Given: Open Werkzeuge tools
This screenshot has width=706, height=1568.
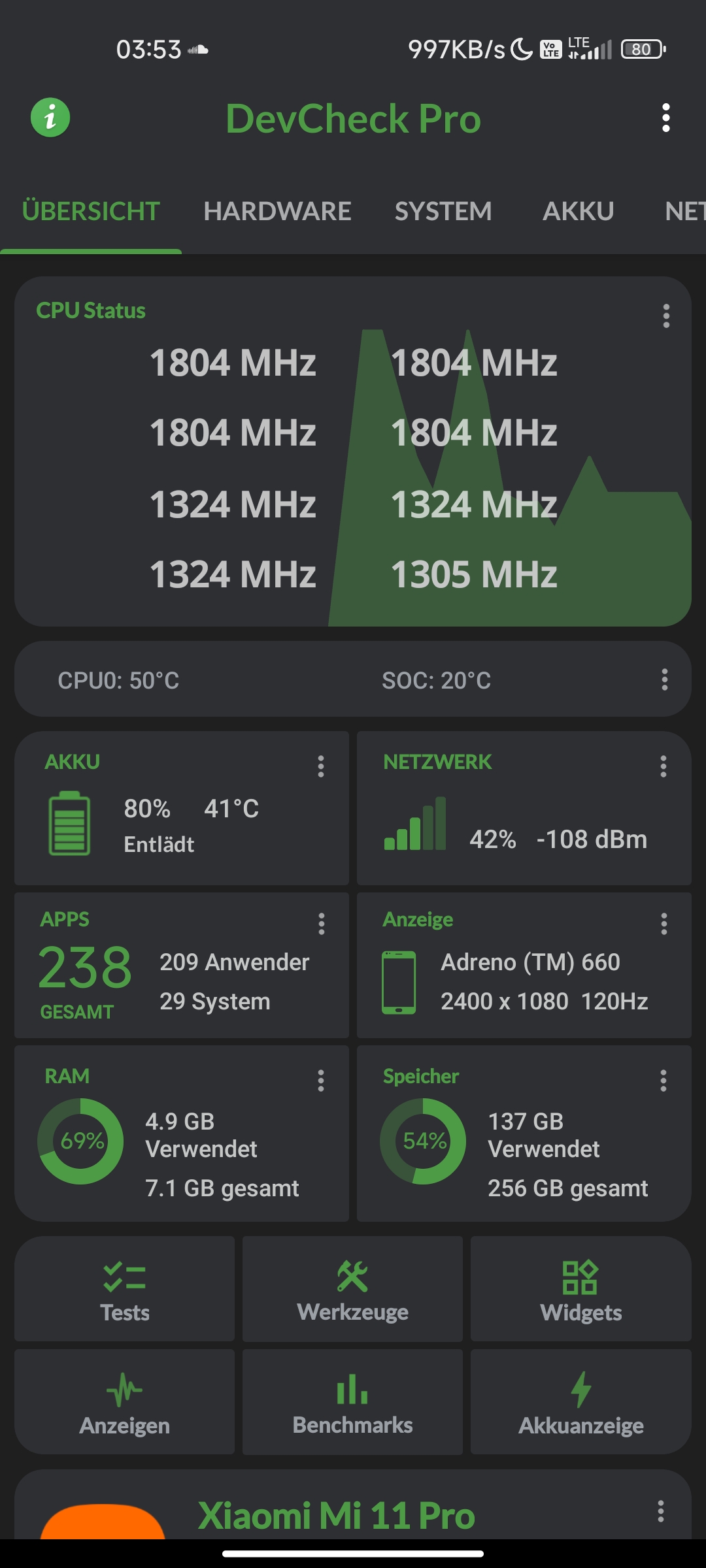Looking at the screenshot, I should tap(352, 1288).
